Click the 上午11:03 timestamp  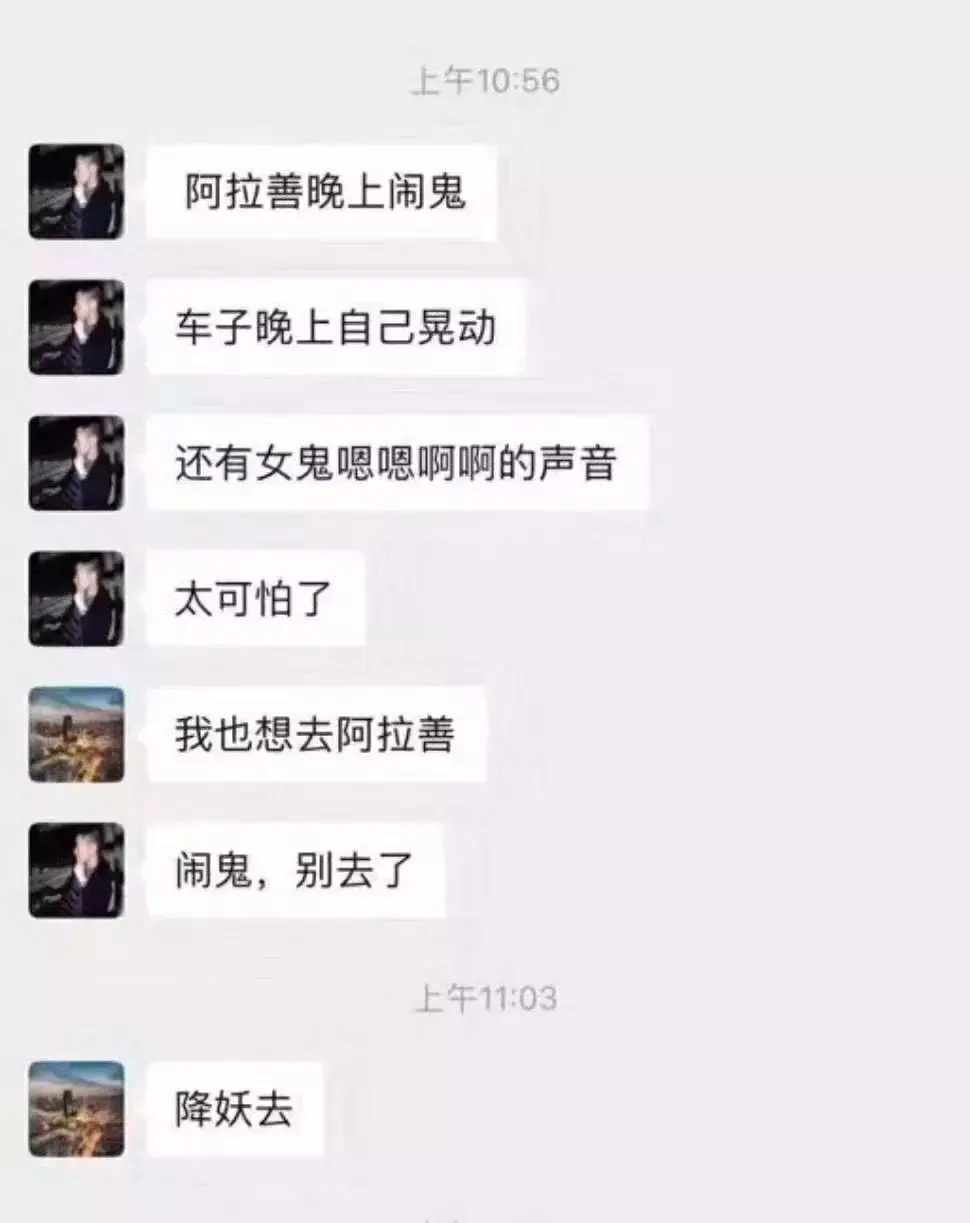pyautogui.click(x=485, y=997)
